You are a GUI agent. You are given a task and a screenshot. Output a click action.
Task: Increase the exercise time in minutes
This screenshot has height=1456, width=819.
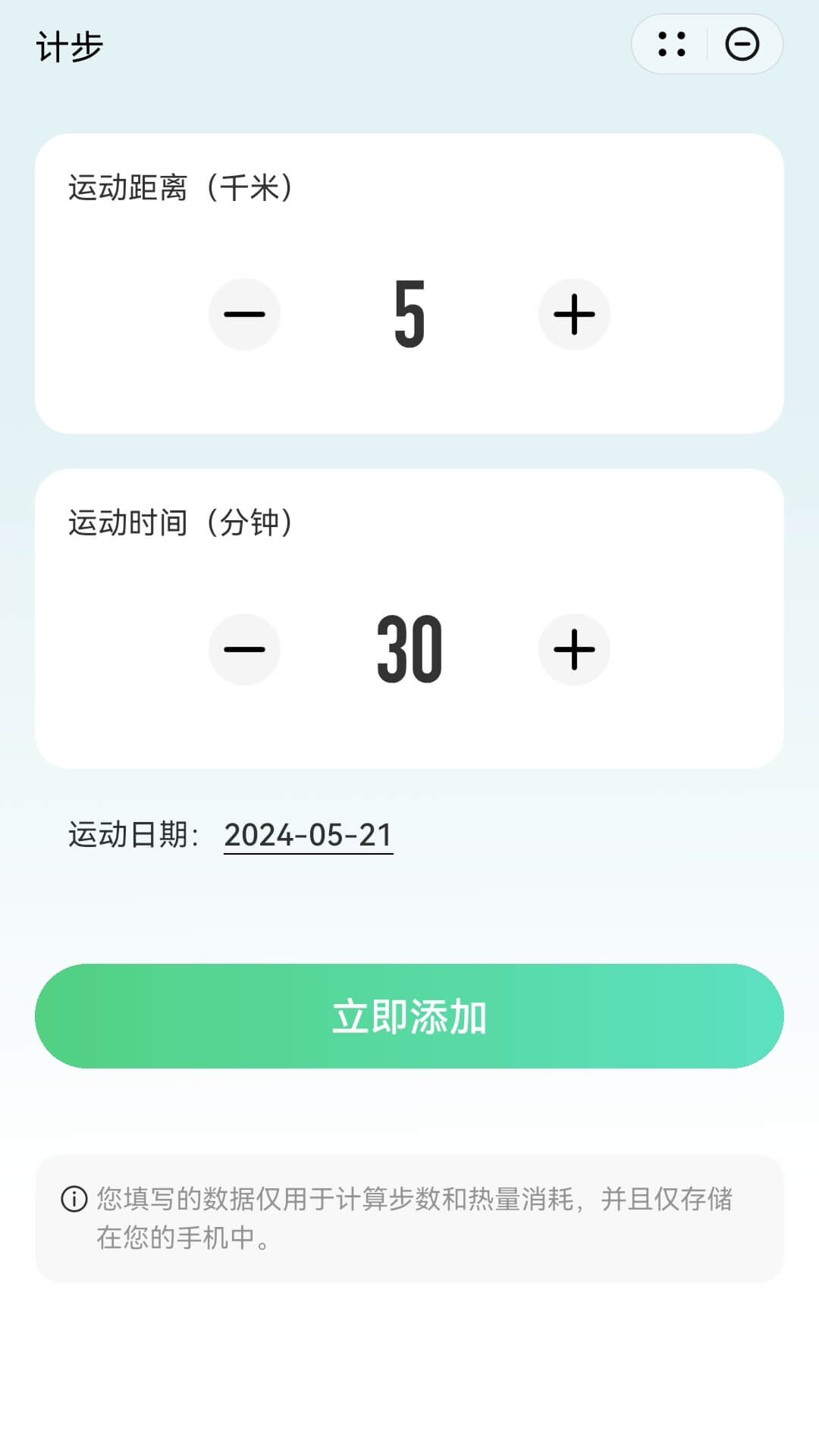(574, 649)
